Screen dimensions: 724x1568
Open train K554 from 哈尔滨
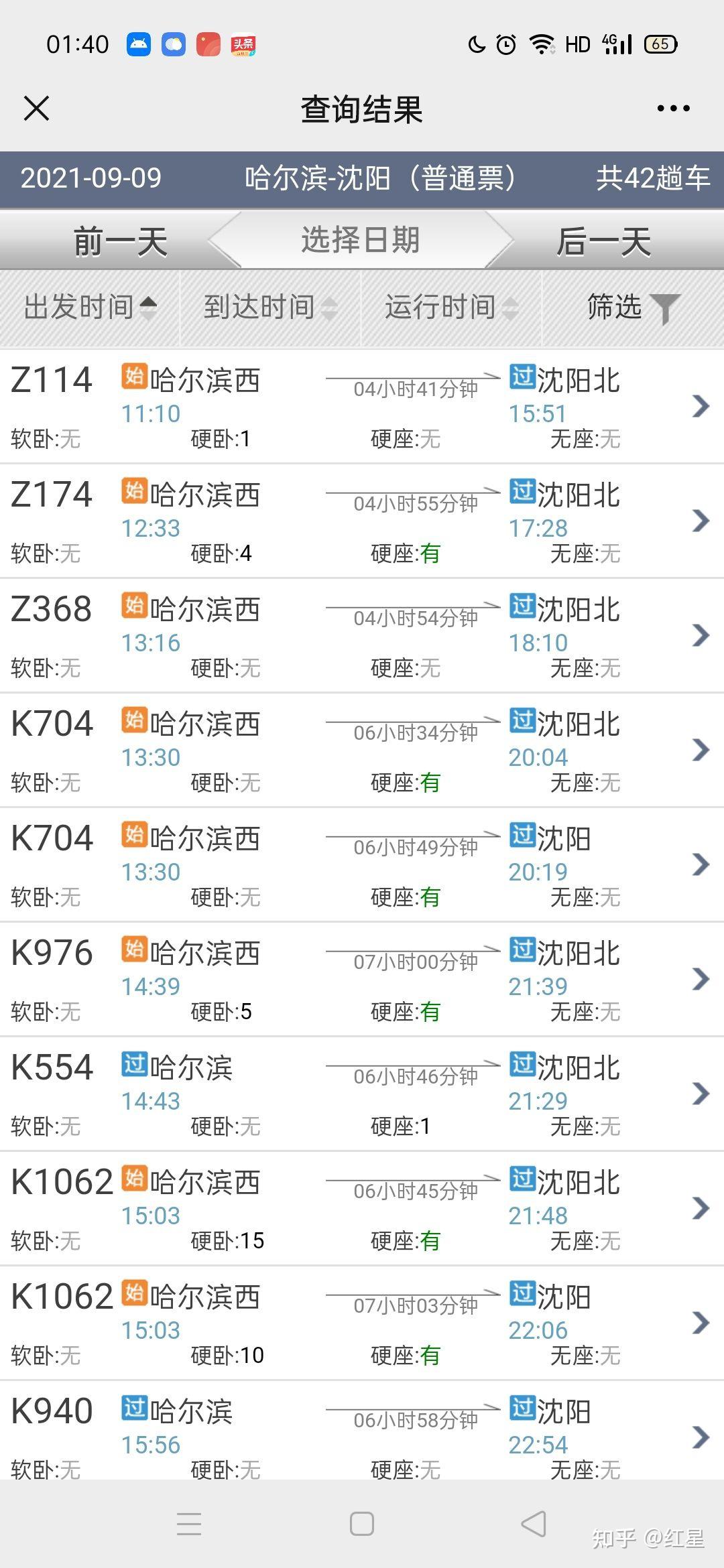point(362,1094)
